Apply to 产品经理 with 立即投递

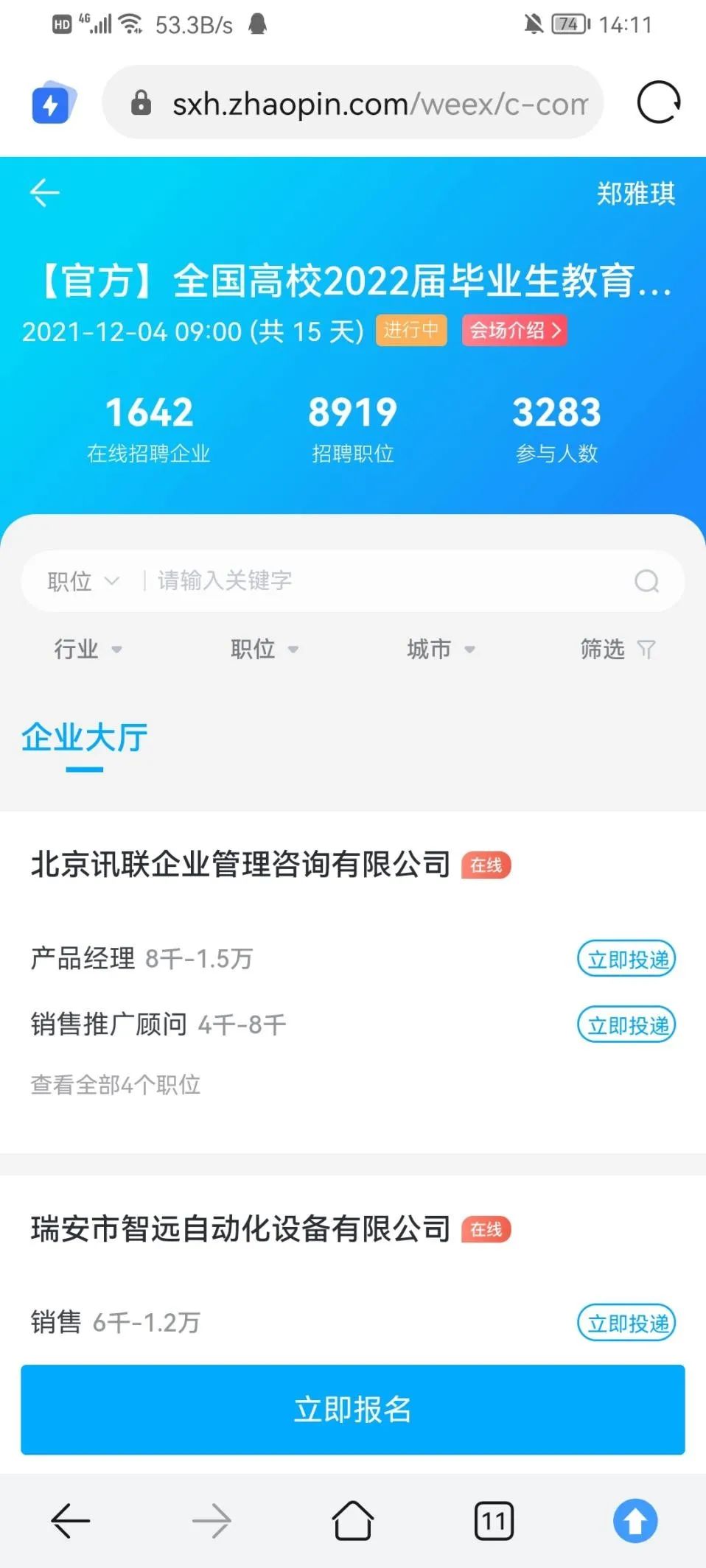626,959
